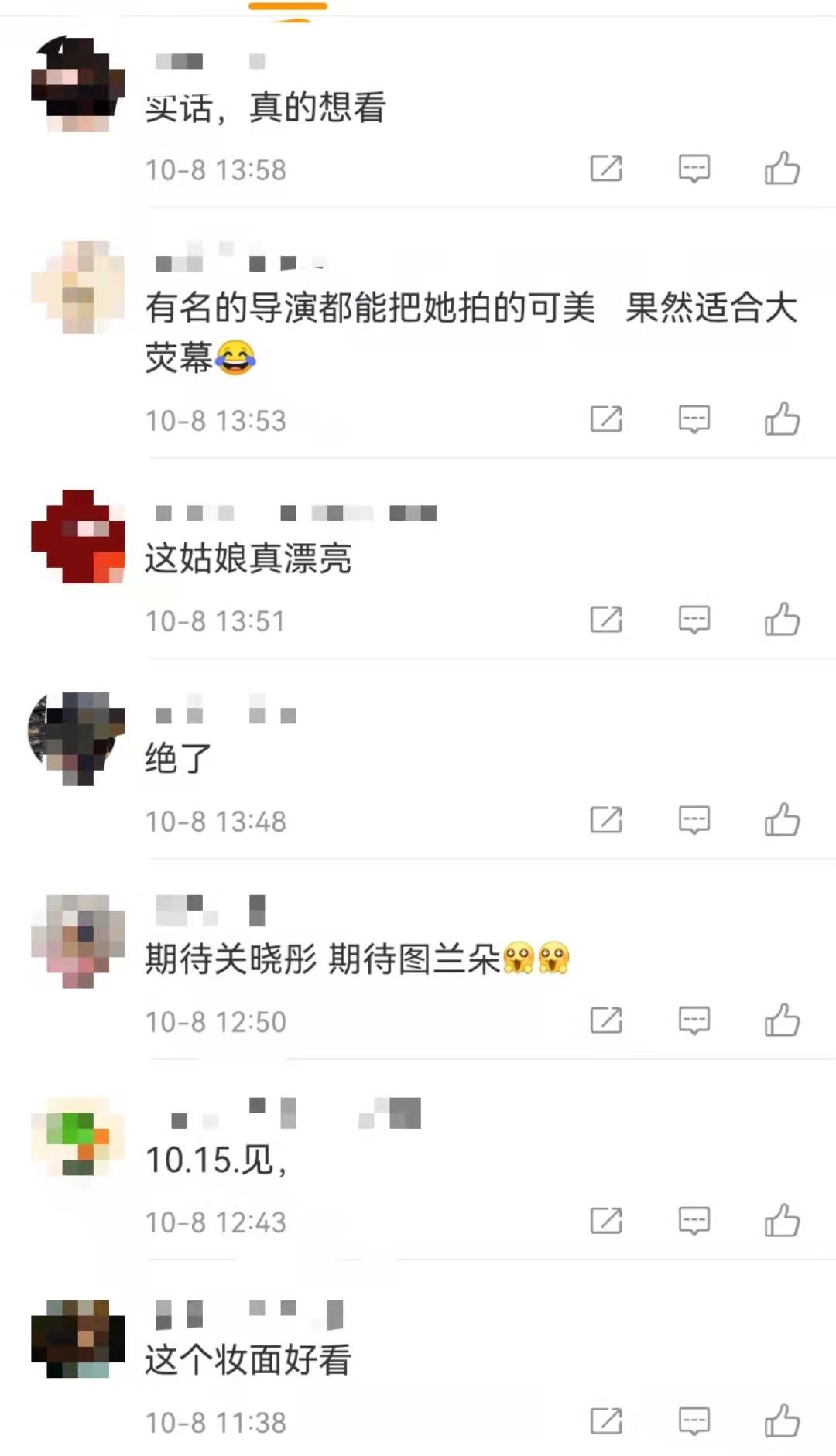This screenshot has height=1456, width=836.
Task: Like the comment '期待关晓彤 期待图兰朵'
Action: [782, 1020]
